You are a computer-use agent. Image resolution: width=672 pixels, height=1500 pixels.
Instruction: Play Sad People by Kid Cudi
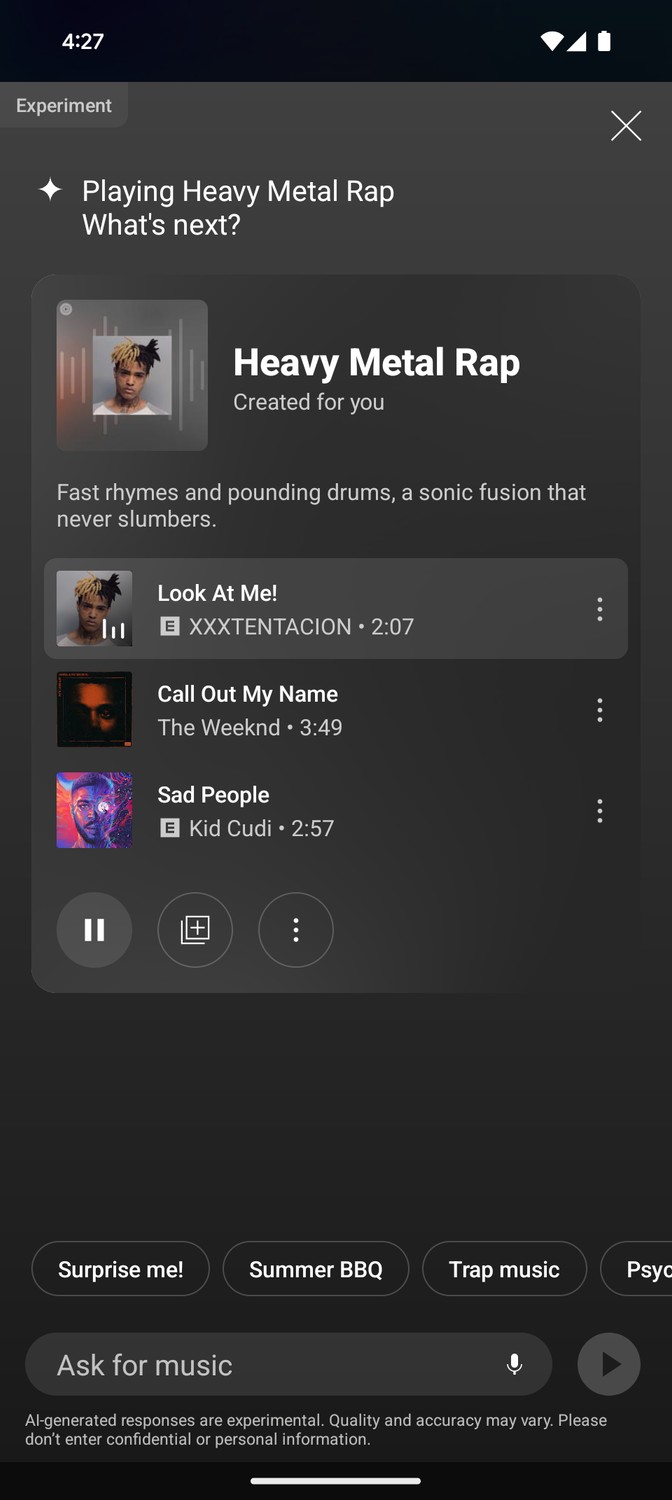300,811
